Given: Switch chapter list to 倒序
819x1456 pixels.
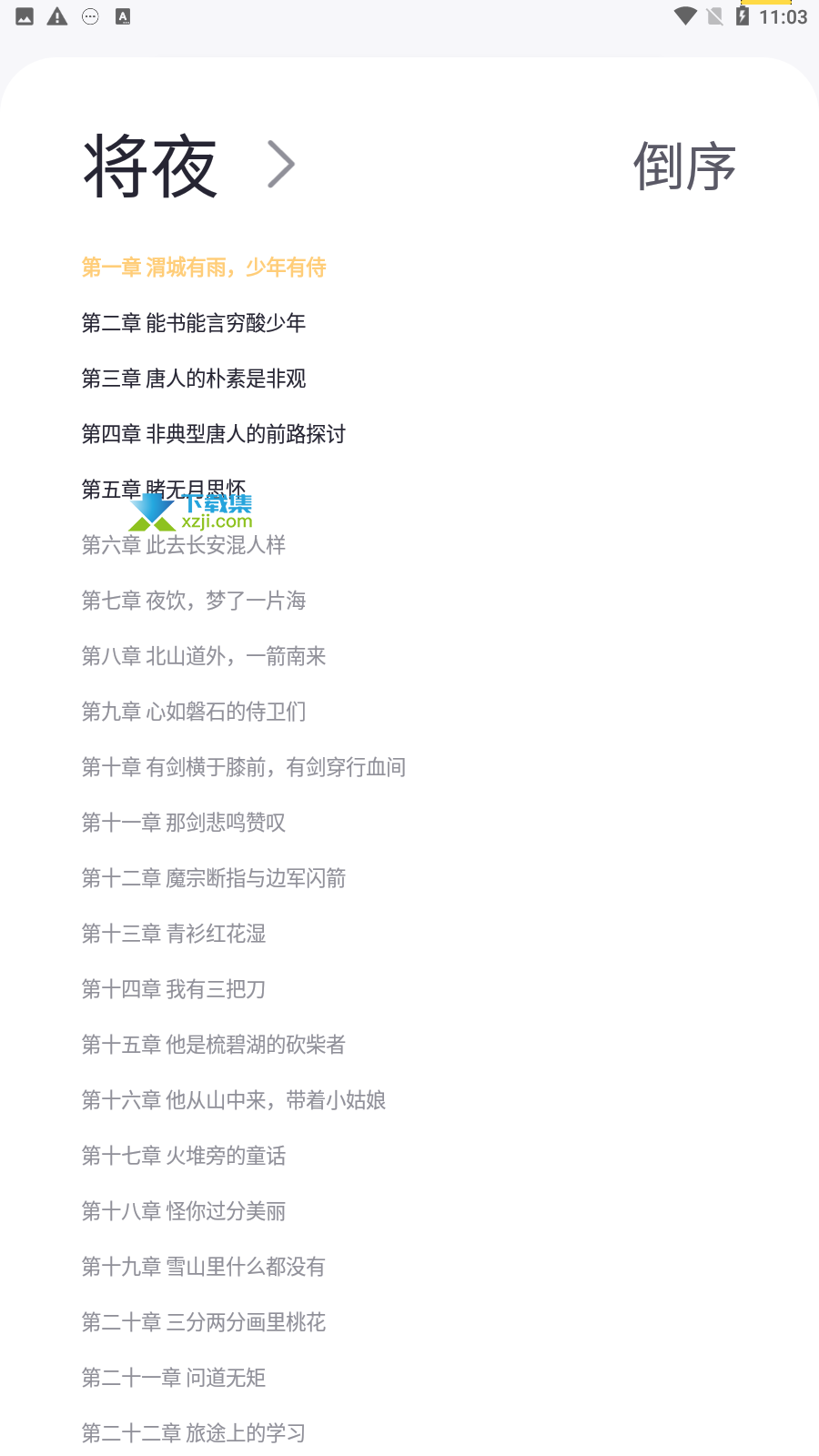Looking at the screenshot, I should 684,167.
